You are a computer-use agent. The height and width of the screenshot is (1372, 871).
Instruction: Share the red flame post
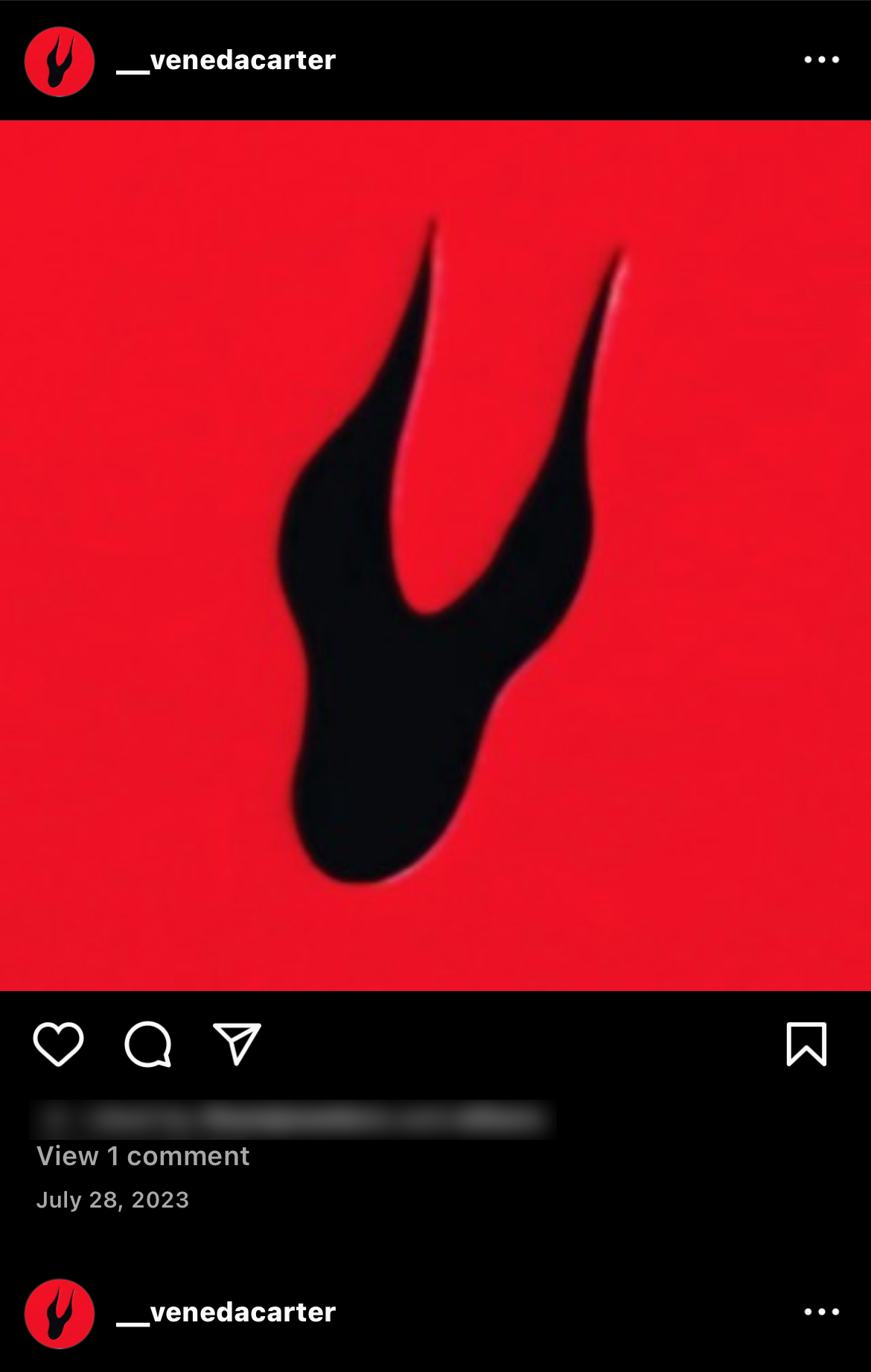coord(237,1044)
